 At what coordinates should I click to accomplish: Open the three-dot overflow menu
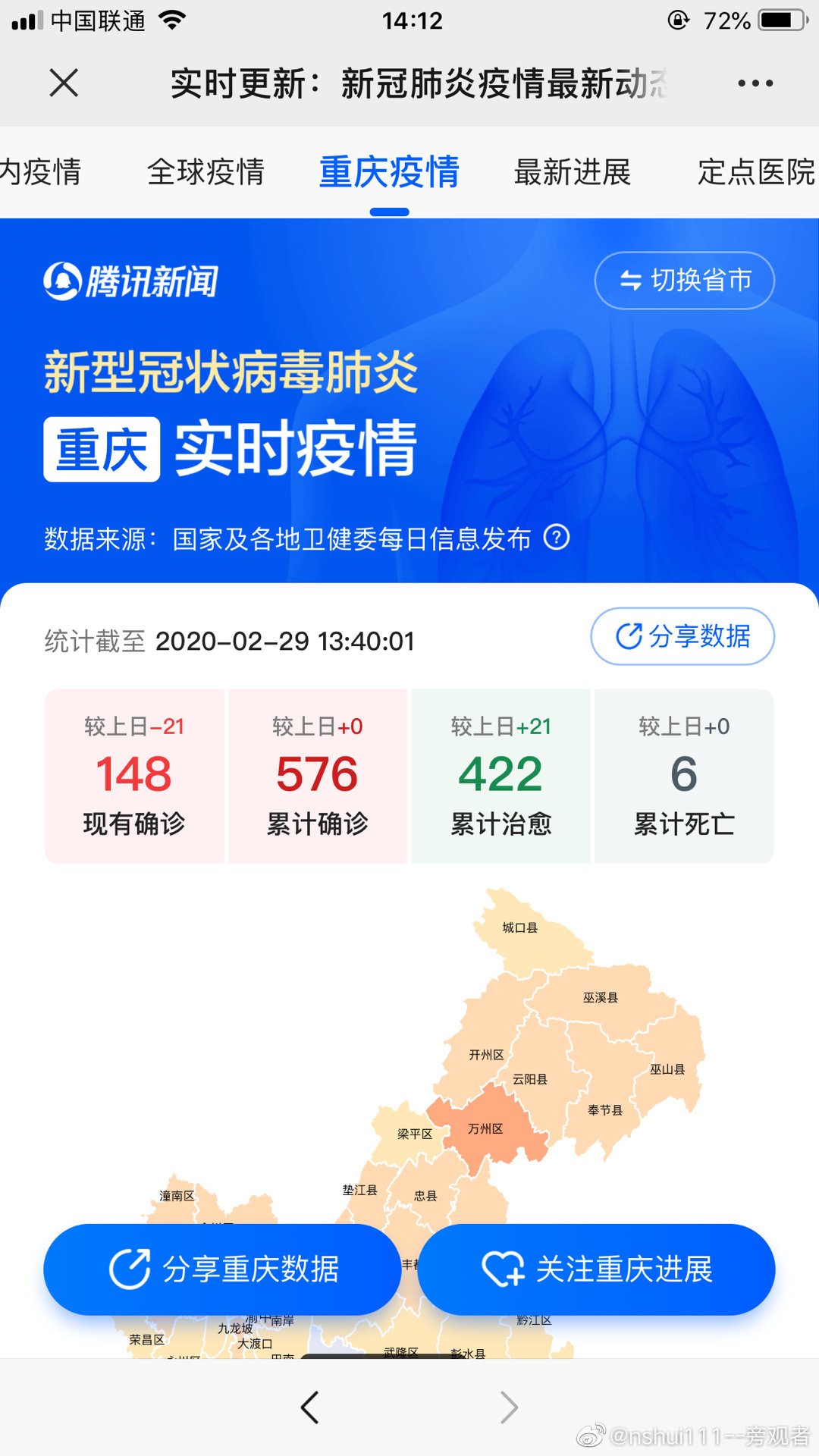pos(755,83)
